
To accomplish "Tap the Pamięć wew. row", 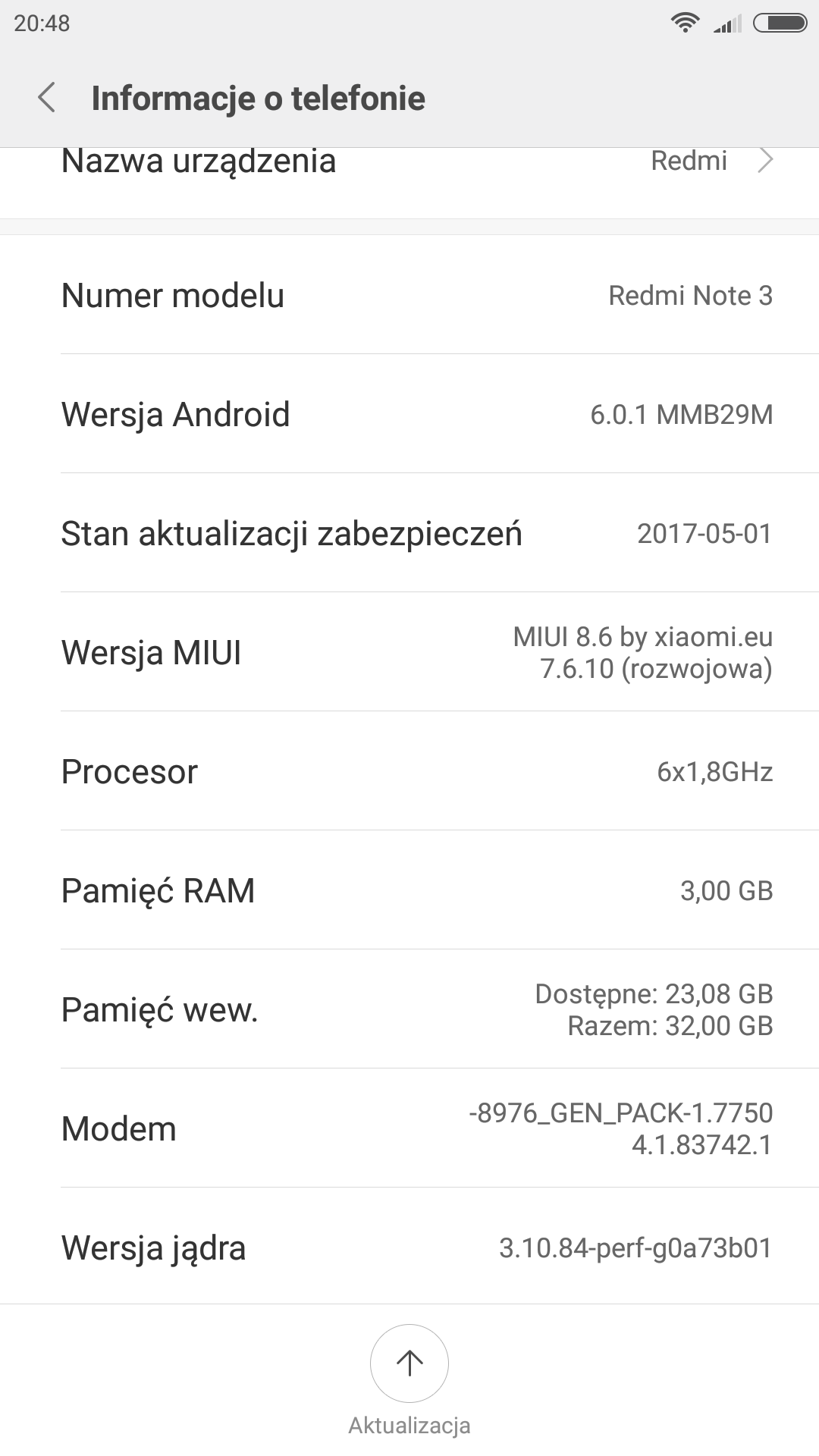I will [409, 1009].
